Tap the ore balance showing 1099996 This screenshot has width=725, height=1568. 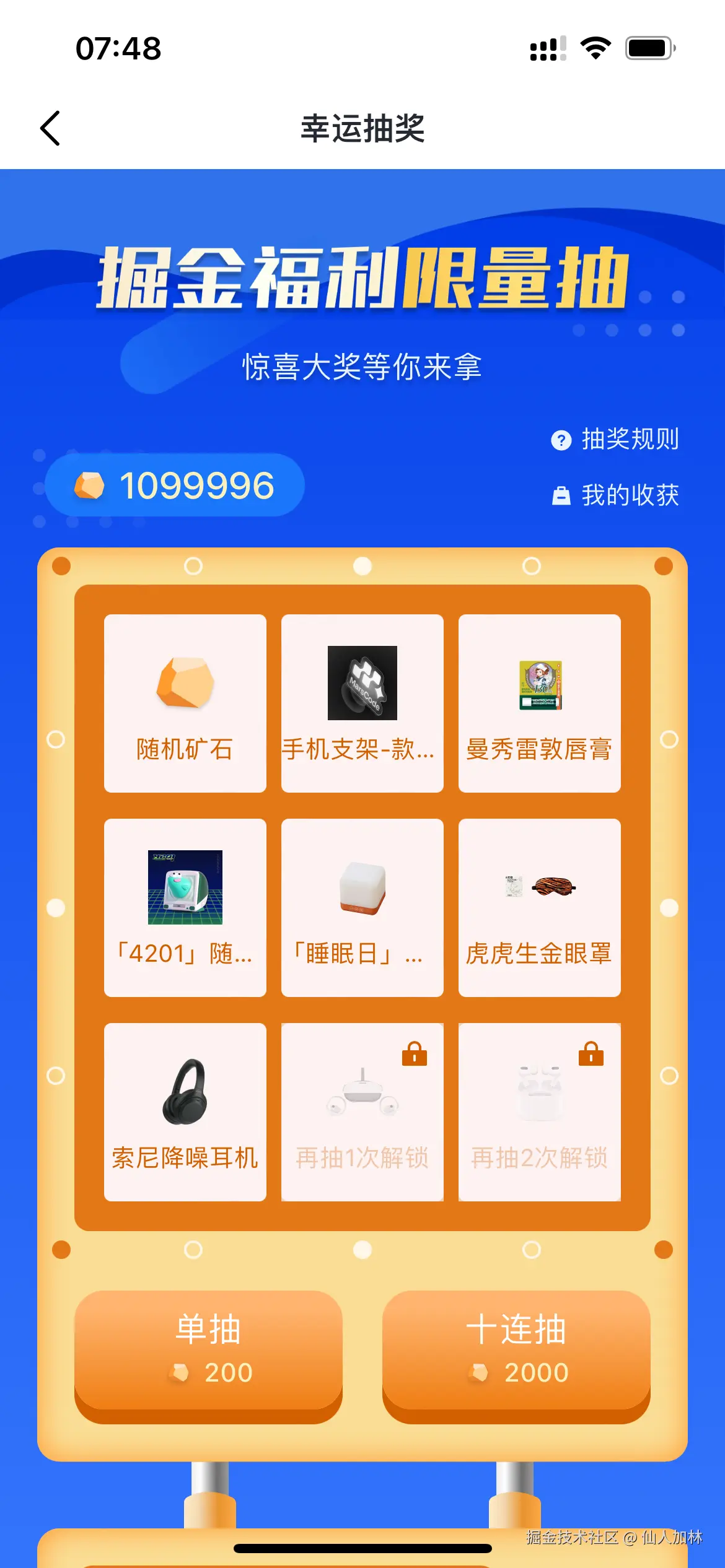(174, 486)
